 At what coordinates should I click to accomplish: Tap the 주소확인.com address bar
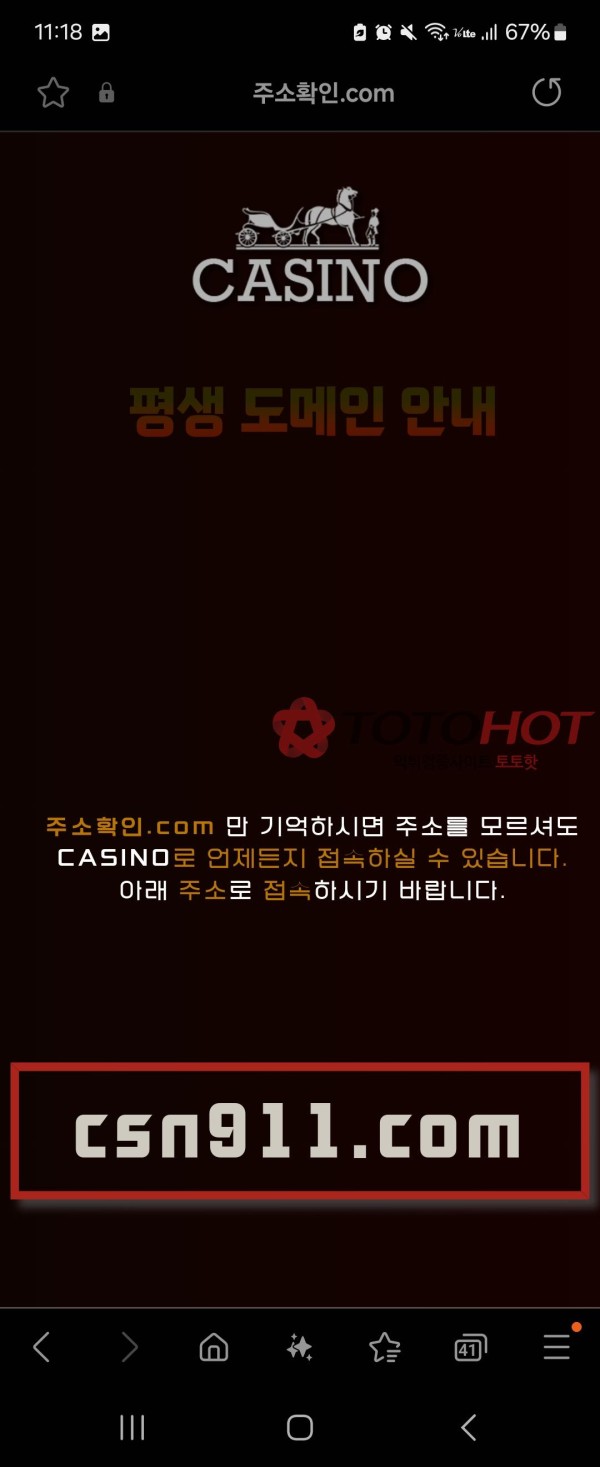click(323, 93)
